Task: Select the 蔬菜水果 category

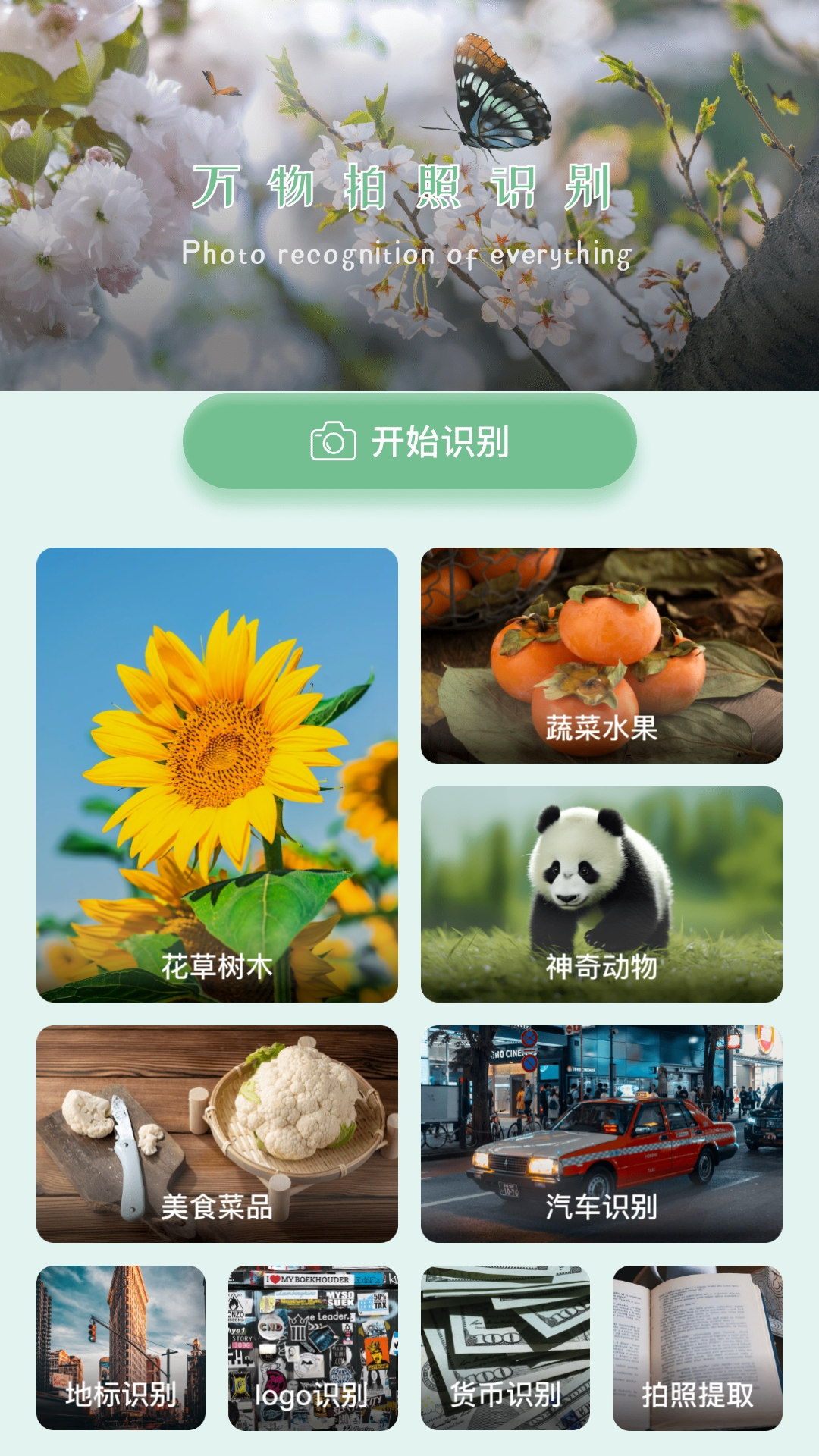Action: [601, 655]
